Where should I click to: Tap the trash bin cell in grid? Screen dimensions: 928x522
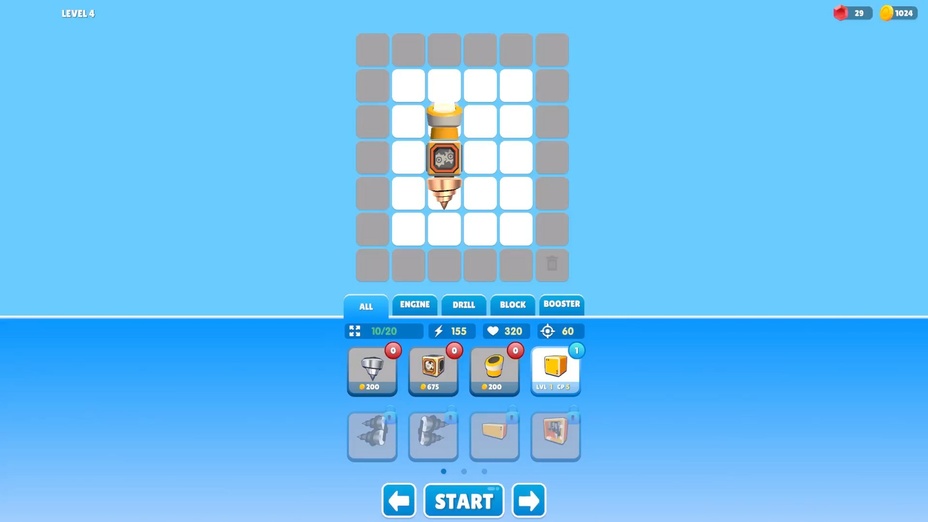552,265
